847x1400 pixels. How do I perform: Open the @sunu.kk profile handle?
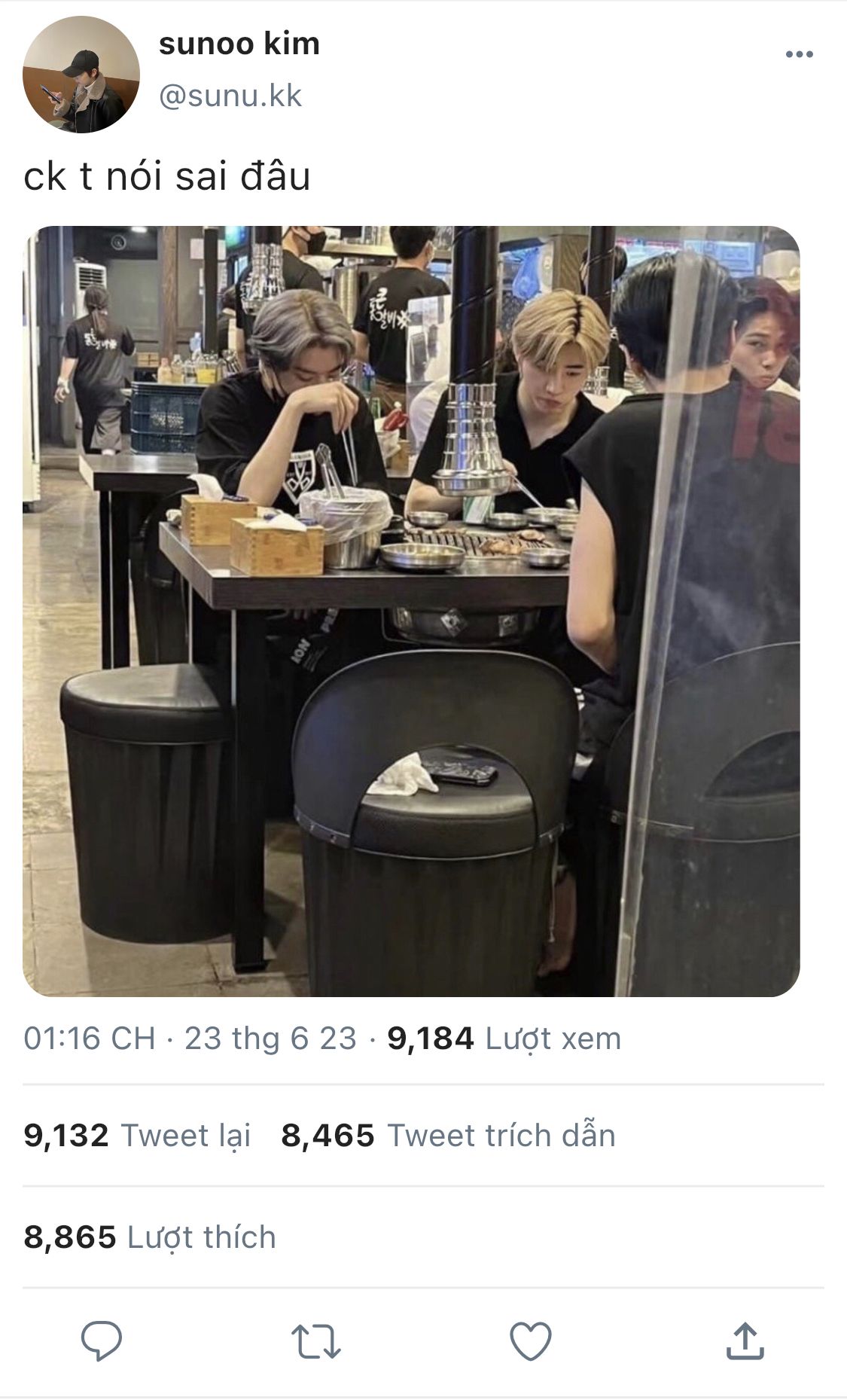click(x=230, y=96)
